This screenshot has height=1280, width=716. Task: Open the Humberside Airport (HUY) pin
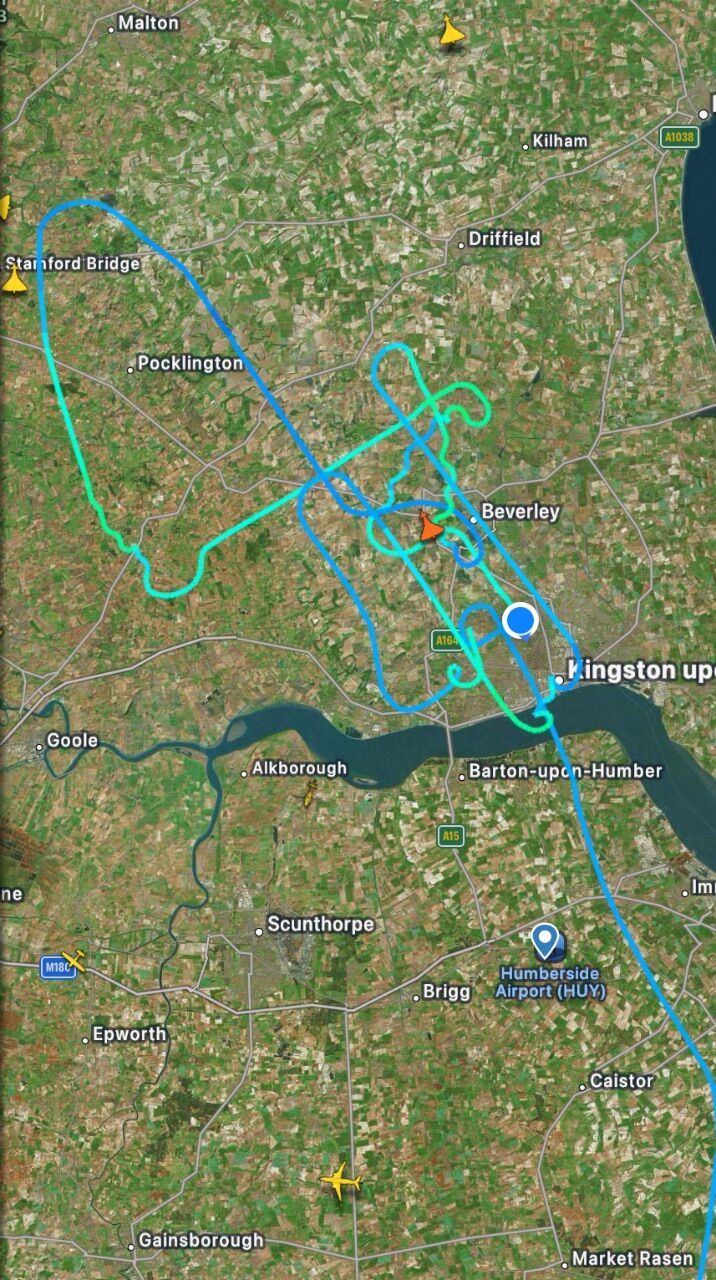click(545, 940)
